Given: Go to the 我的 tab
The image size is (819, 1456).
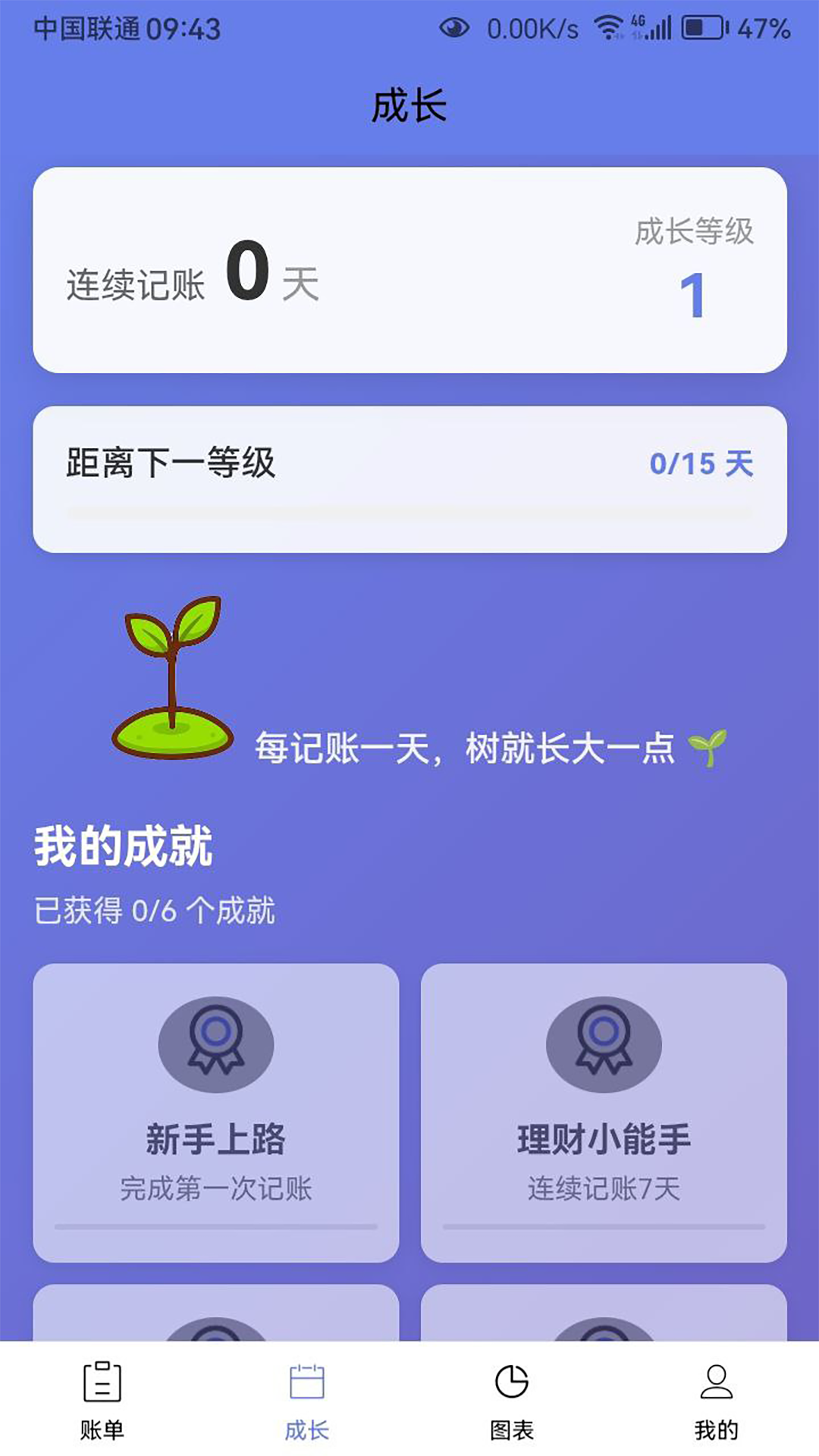Looking at the screenshot, I should [x=716, y=1399].
